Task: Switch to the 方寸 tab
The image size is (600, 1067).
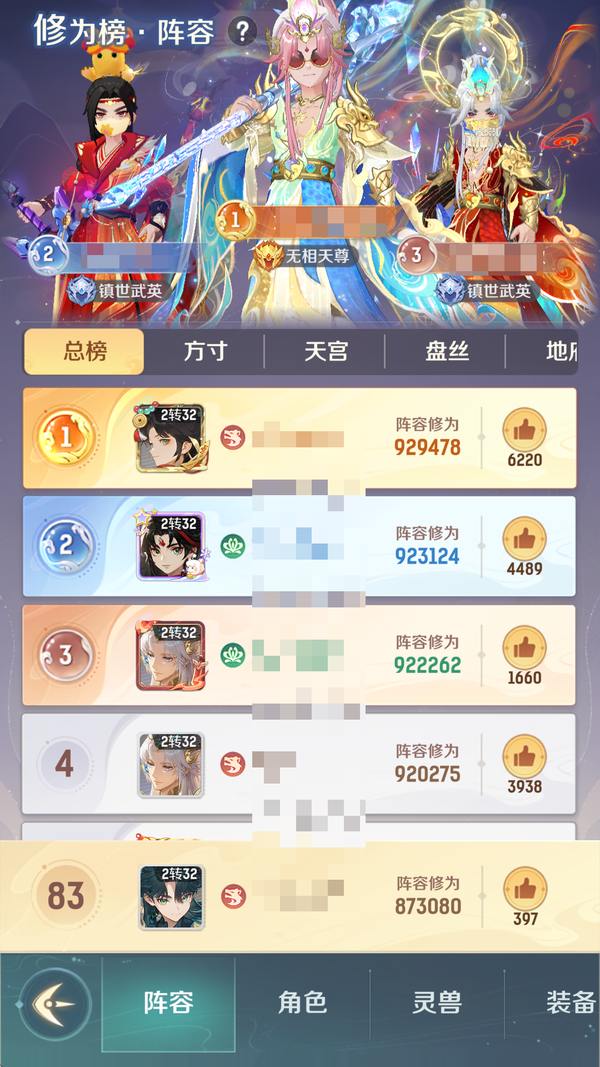Action: coord(205,351)
